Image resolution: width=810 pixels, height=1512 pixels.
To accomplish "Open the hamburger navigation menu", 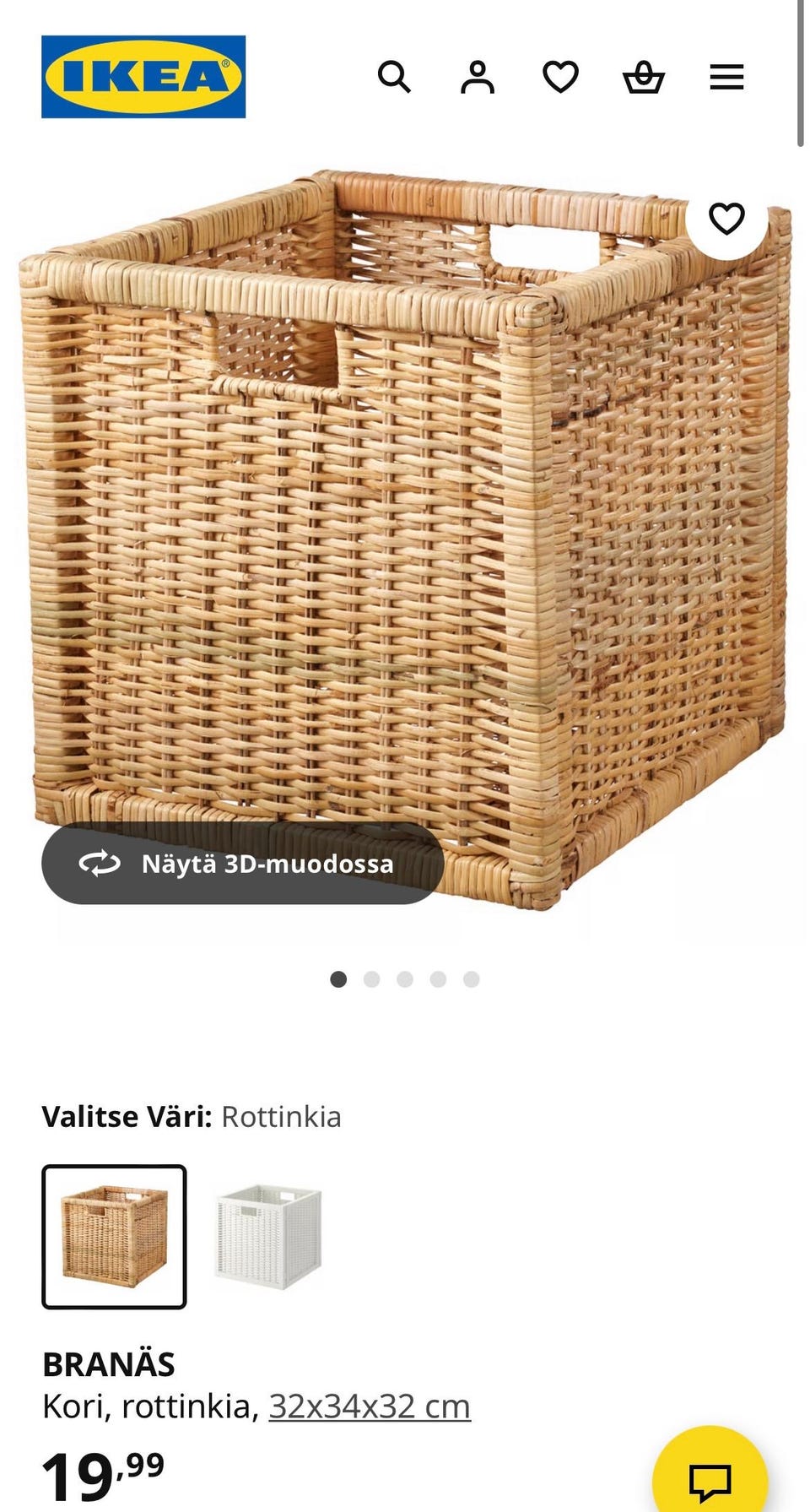I will (726, 78).
